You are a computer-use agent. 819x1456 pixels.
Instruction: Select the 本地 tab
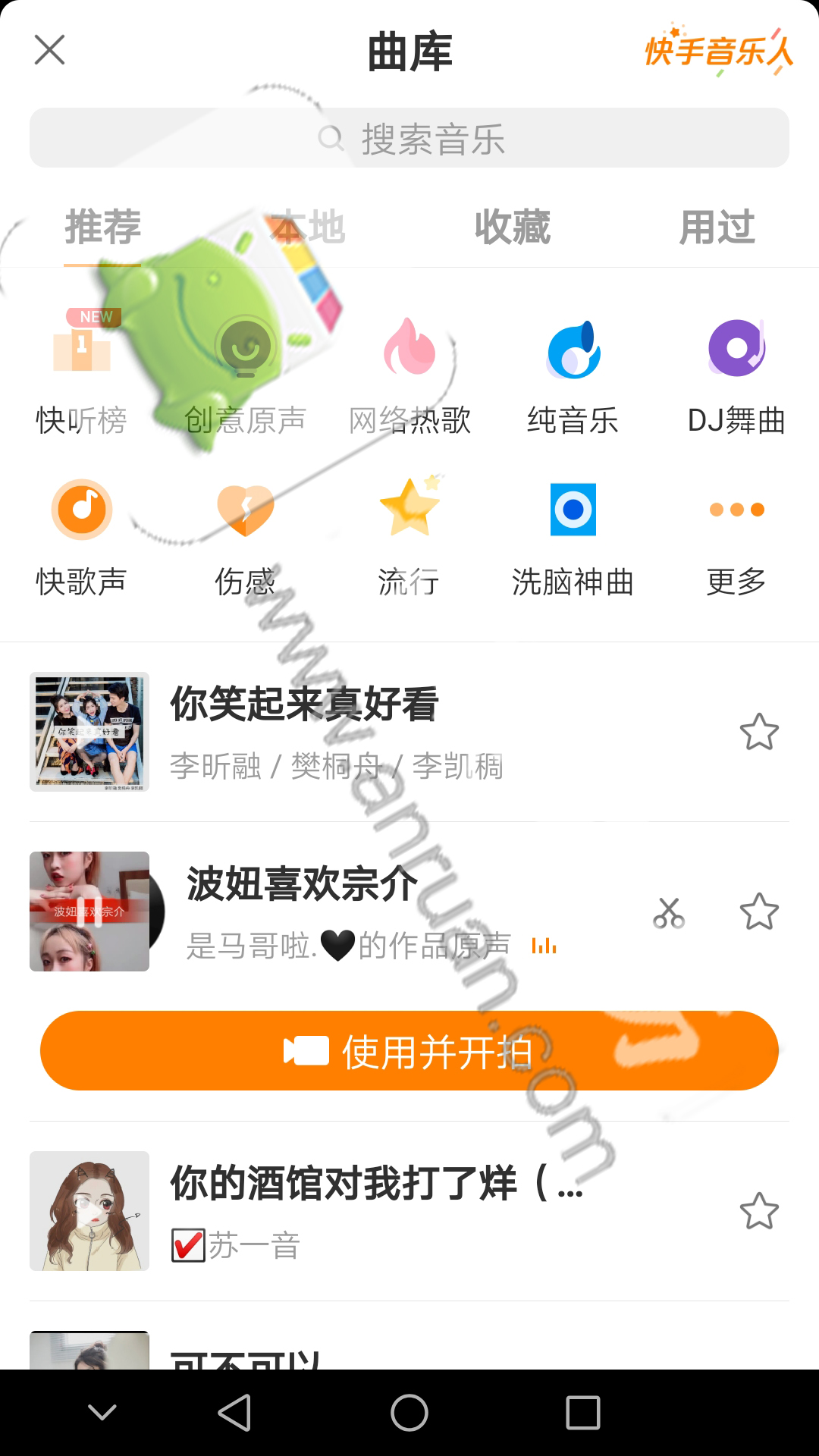(308, 227)
